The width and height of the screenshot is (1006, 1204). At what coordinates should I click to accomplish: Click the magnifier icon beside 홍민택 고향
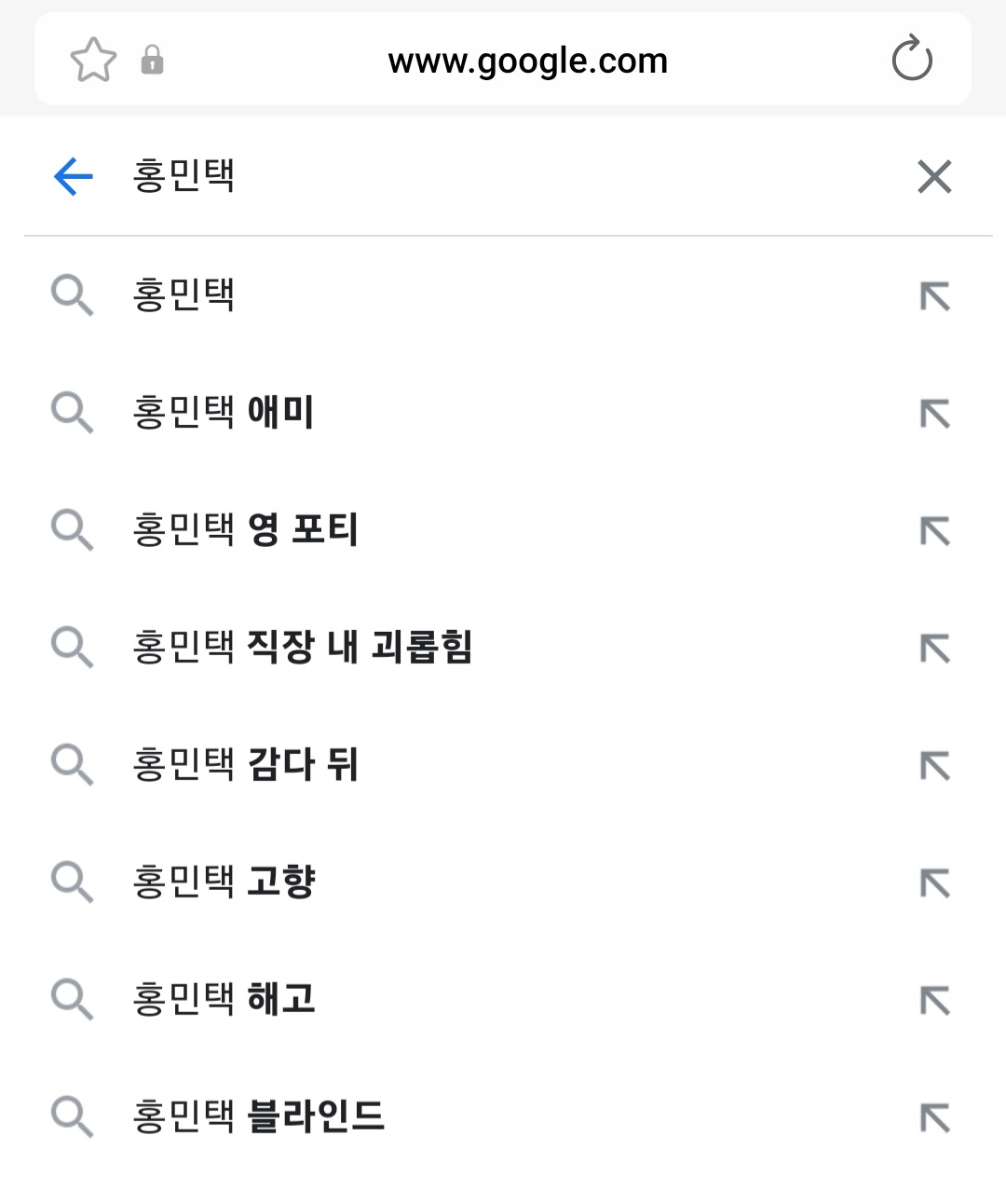[x=72, y=883]
